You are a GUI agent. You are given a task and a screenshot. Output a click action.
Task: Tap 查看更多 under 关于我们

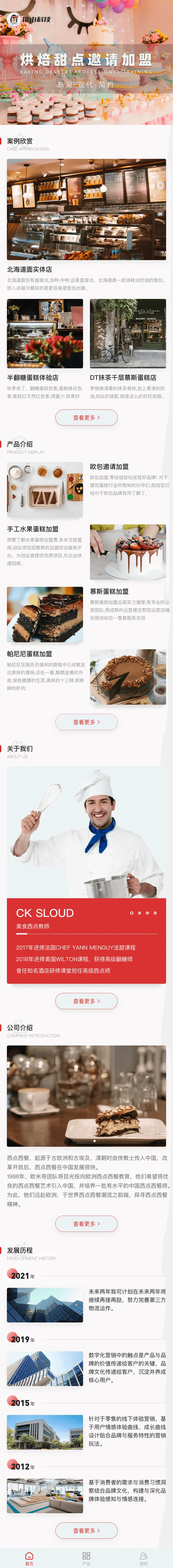86,1001
